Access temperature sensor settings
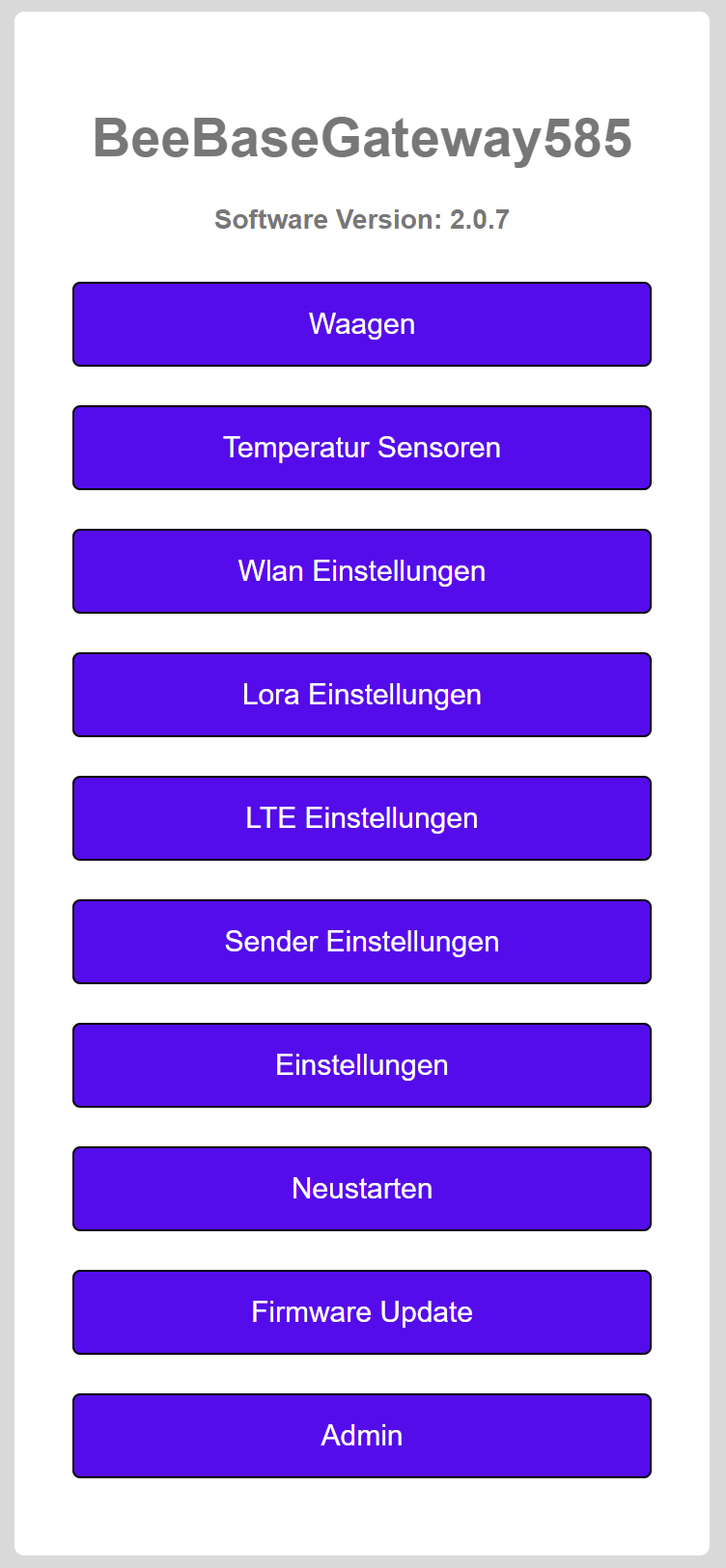 [x=362, y=448]
